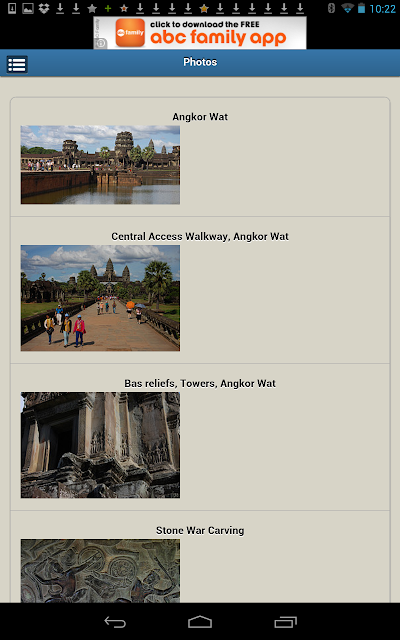Viewport: 400px width, 640px height.
Task: Open Bas reliefs, Towers photo
Action: point(100,445)
